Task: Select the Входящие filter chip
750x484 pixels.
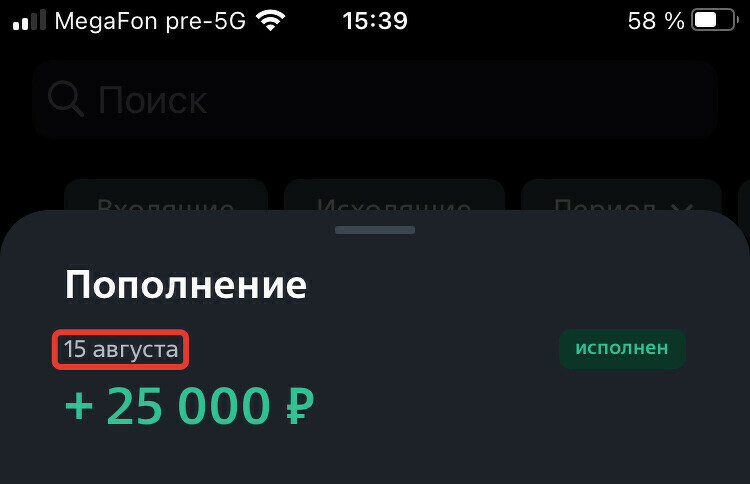Action: click(x=166, y=197)
